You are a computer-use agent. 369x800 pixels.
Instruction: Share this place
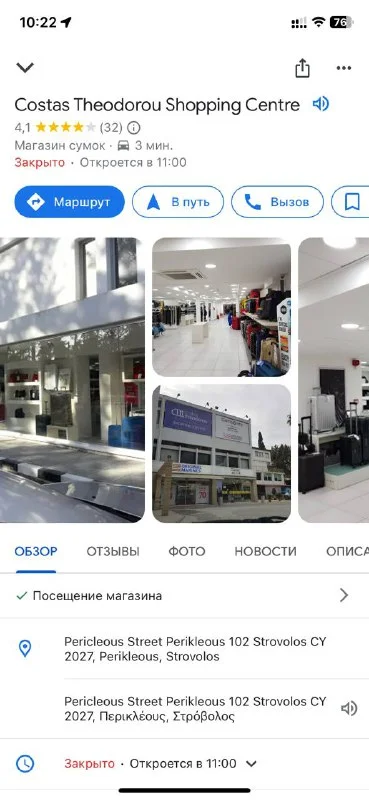click(x=302, y=68)
